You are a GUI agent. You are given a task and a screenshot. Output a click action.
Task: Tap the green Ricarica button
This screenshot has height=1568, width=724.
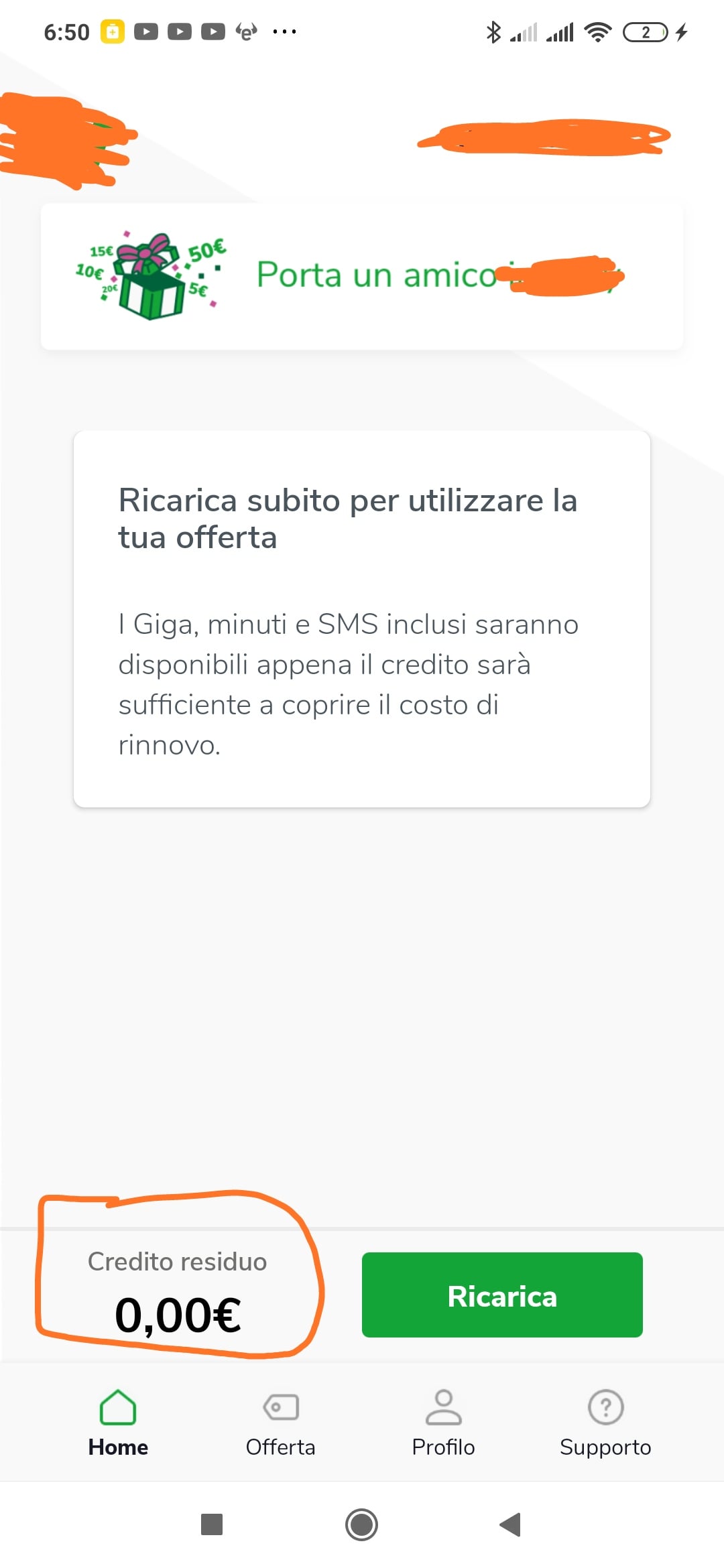[502, 1295]
